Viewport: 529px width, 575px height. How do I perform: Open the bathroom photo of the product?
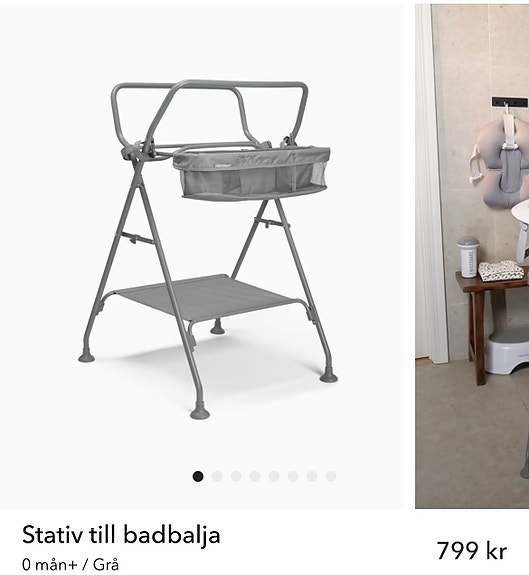(x=472, y=256)
